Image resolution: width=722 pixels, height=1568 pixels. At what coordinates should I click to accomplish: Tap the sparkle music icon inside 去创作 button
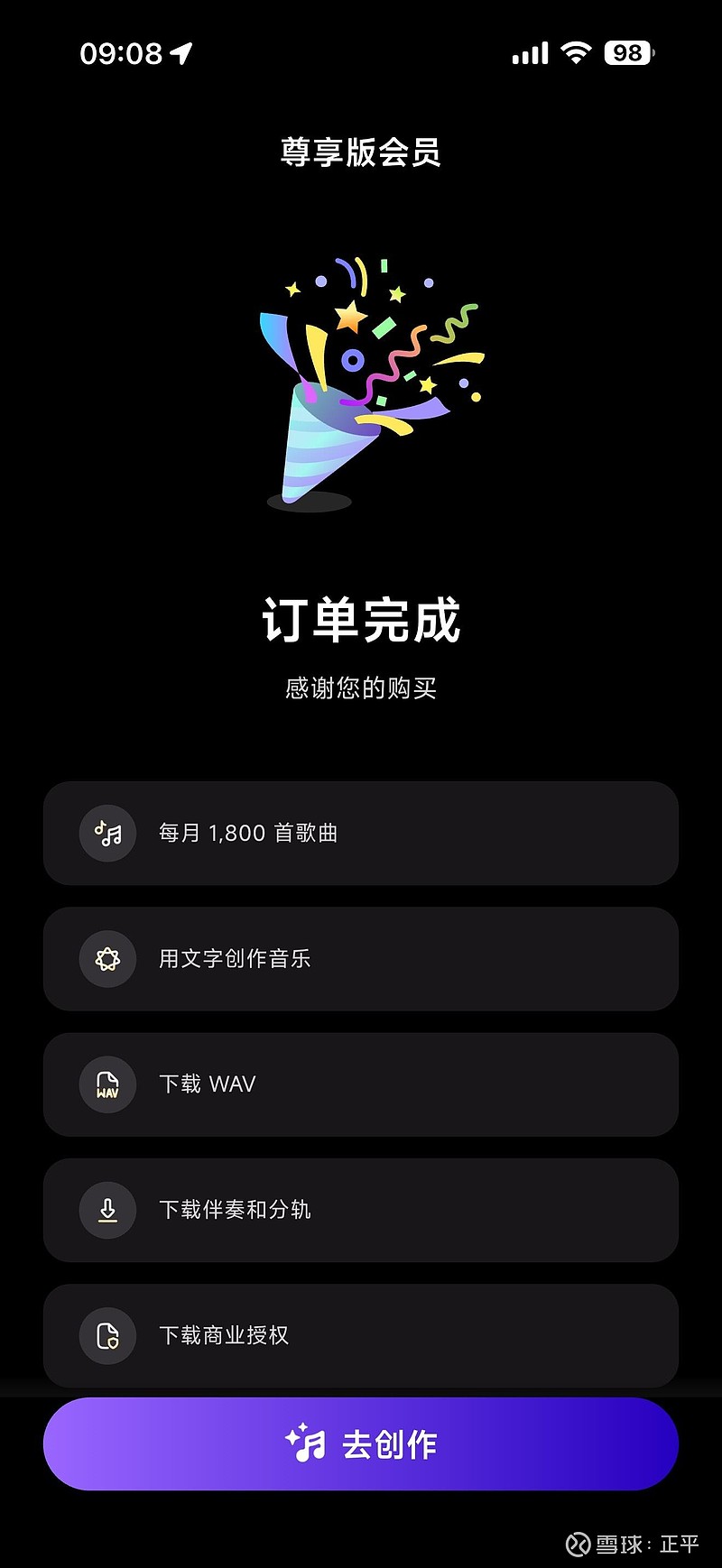tap(307, 1442)
